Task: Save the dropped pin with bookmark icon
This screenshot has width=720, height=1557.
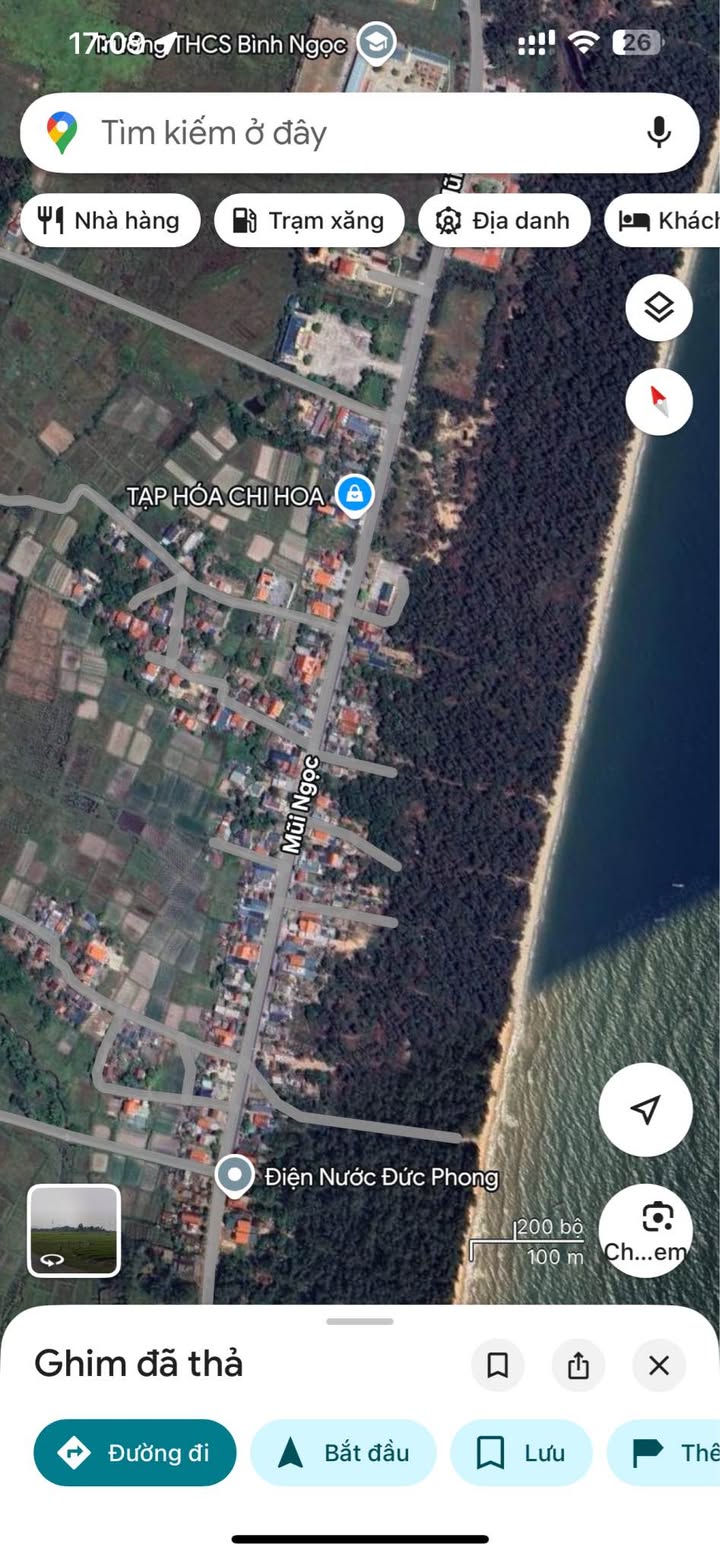Action: tap(497, 1365)
